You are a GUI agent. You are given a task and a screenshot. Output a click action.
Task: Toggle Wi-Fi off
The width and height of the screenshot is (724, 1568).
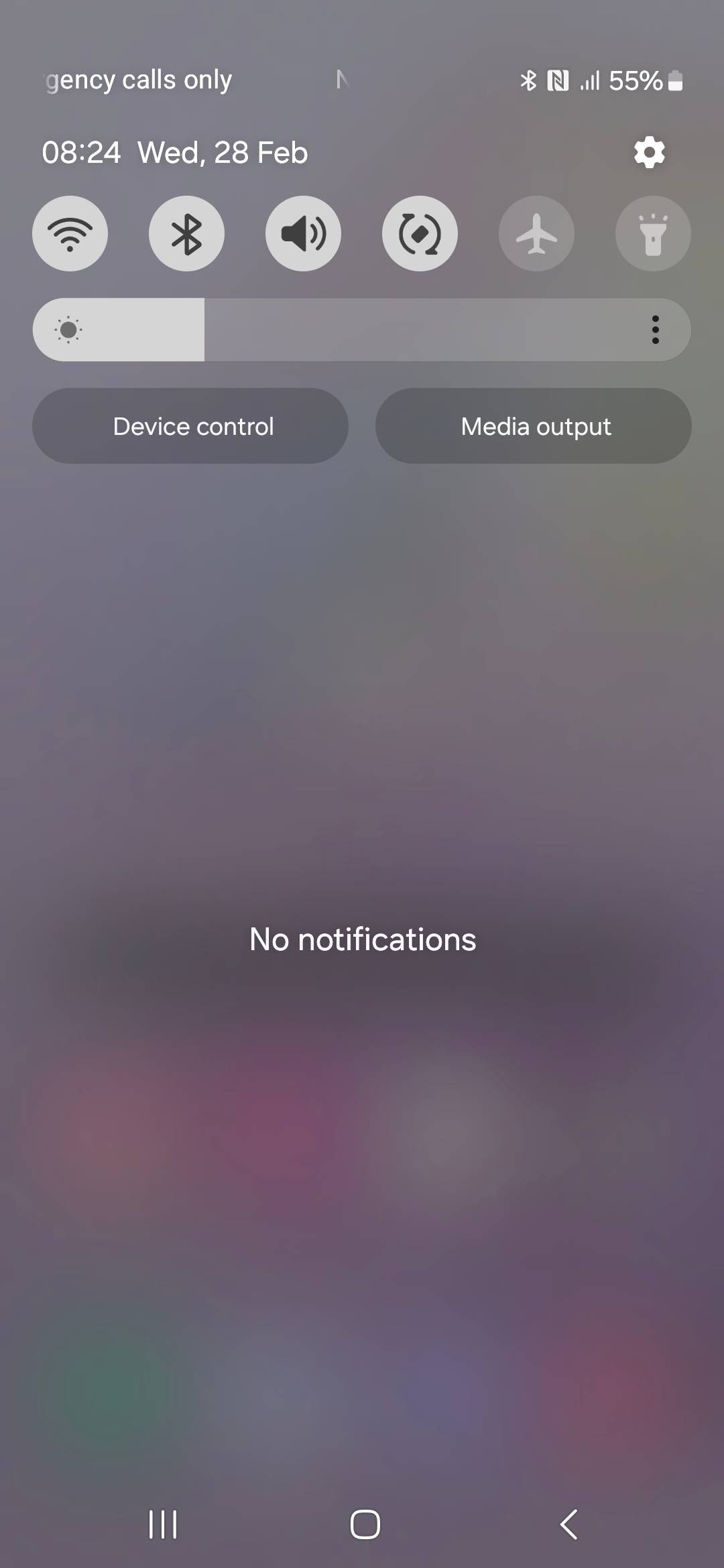pos(70,233)
